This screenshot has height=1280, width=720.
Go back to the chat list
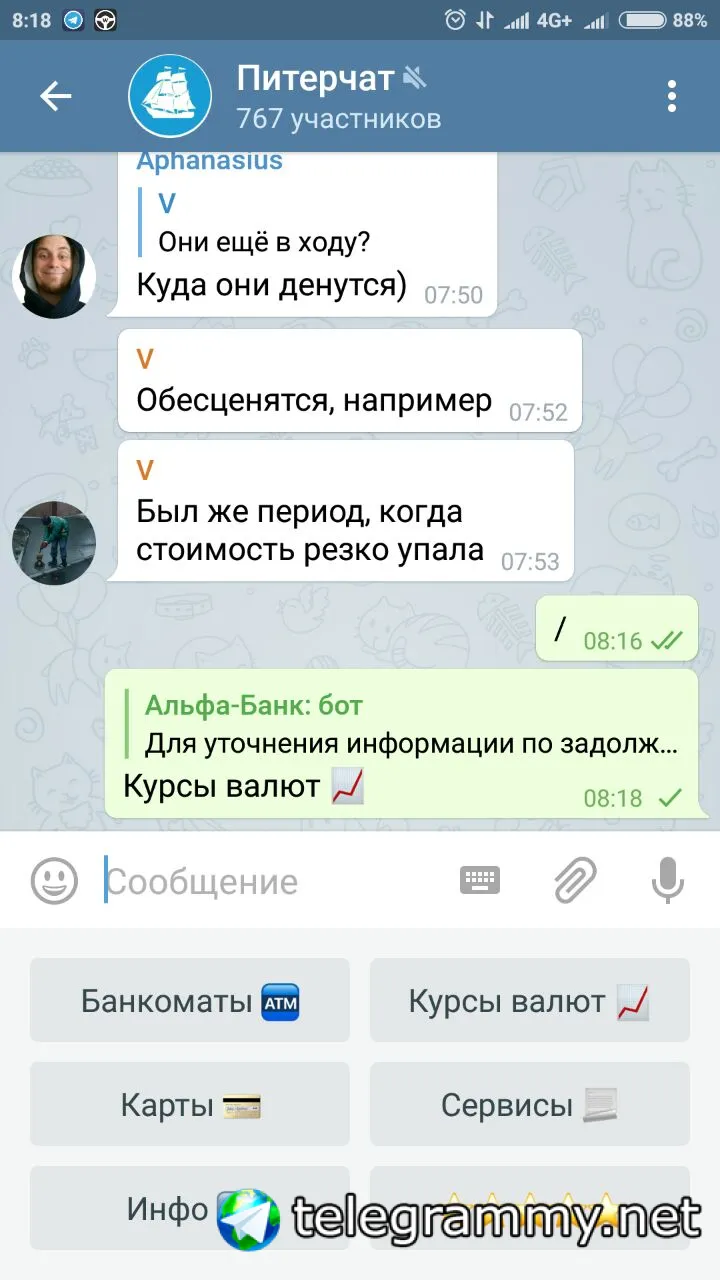coord(55,96)
